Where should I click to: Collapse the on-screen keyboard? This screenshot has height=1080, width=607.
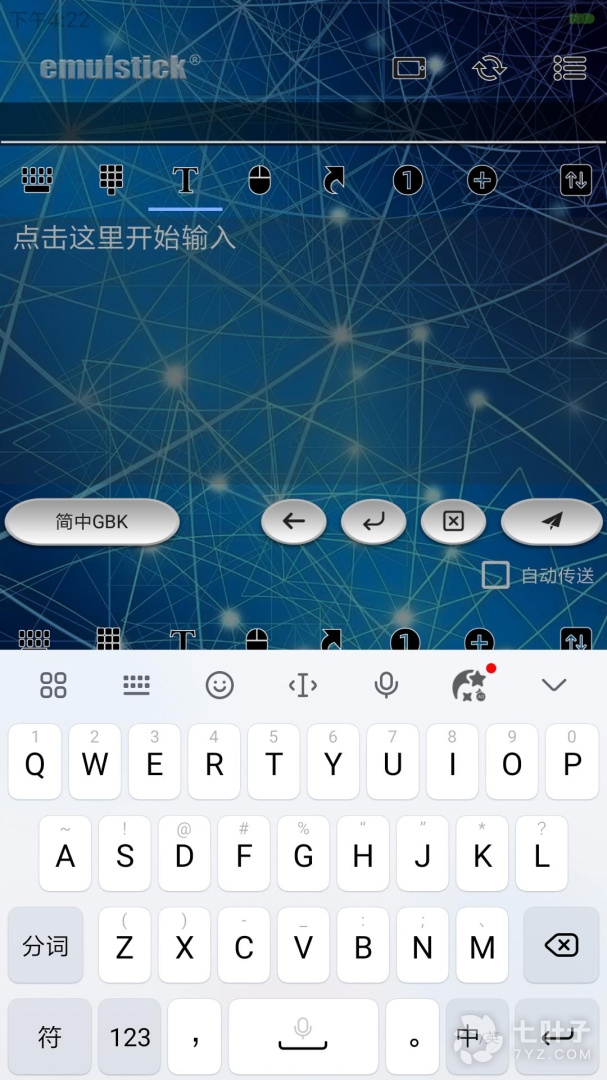pyautogui.click(x=553, y=685)
